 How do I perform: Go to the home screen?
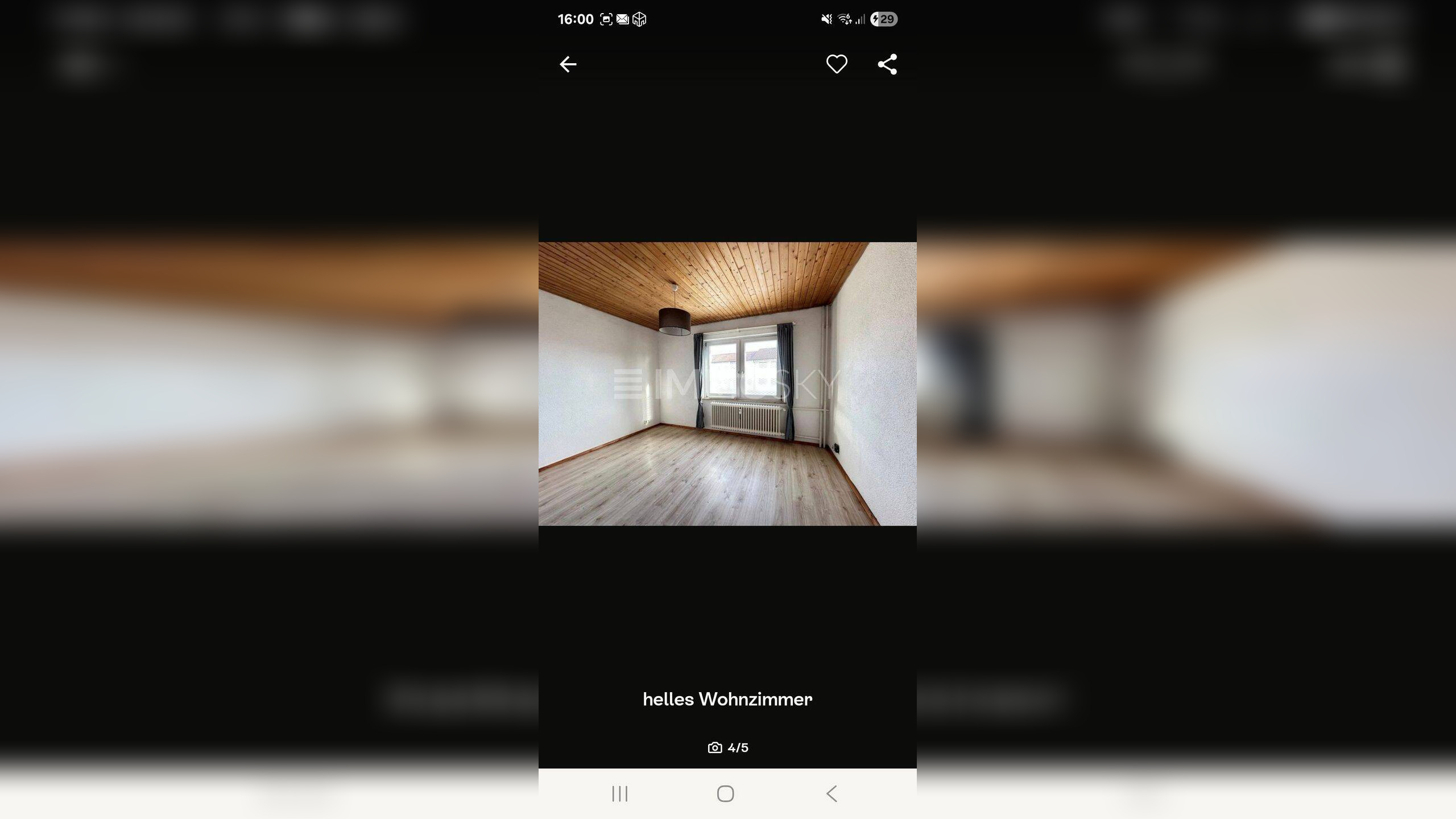click(x=725, y=793)
